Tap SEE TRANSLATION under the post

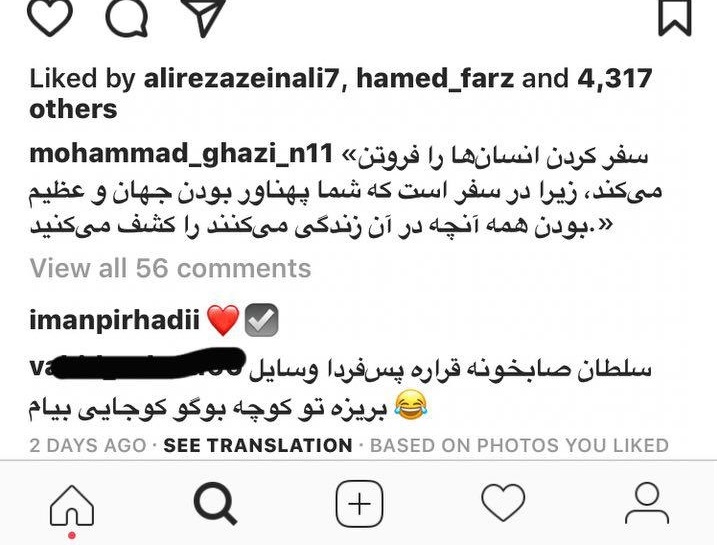258,446
